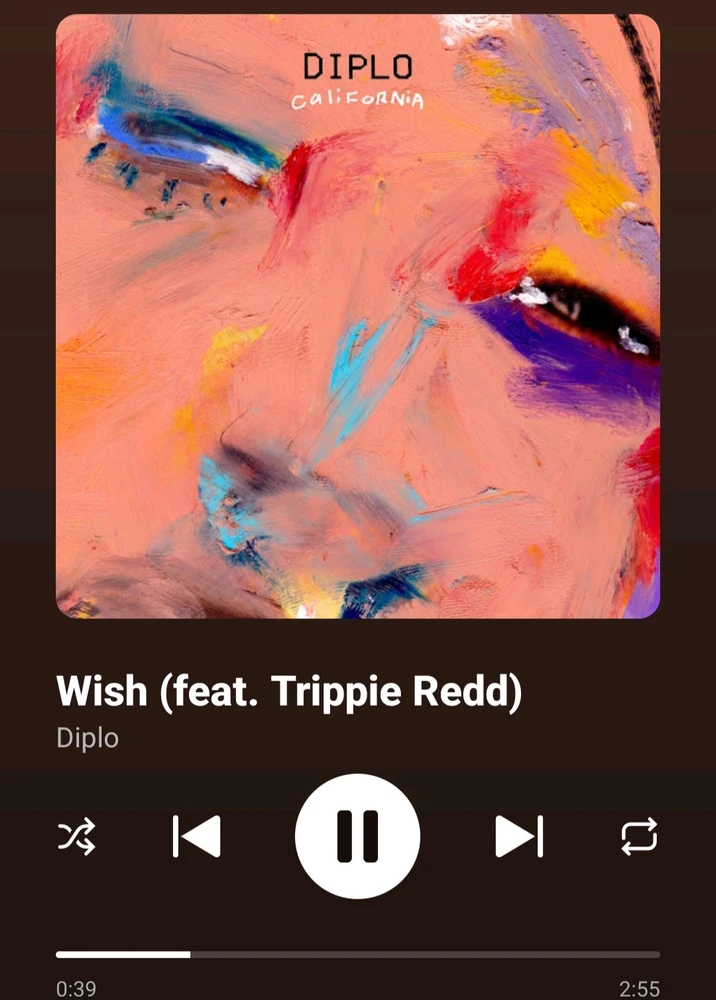Screen dimensions: 716x1000
Task: Pause the song Wish
Action: click(x=357, y=836)
